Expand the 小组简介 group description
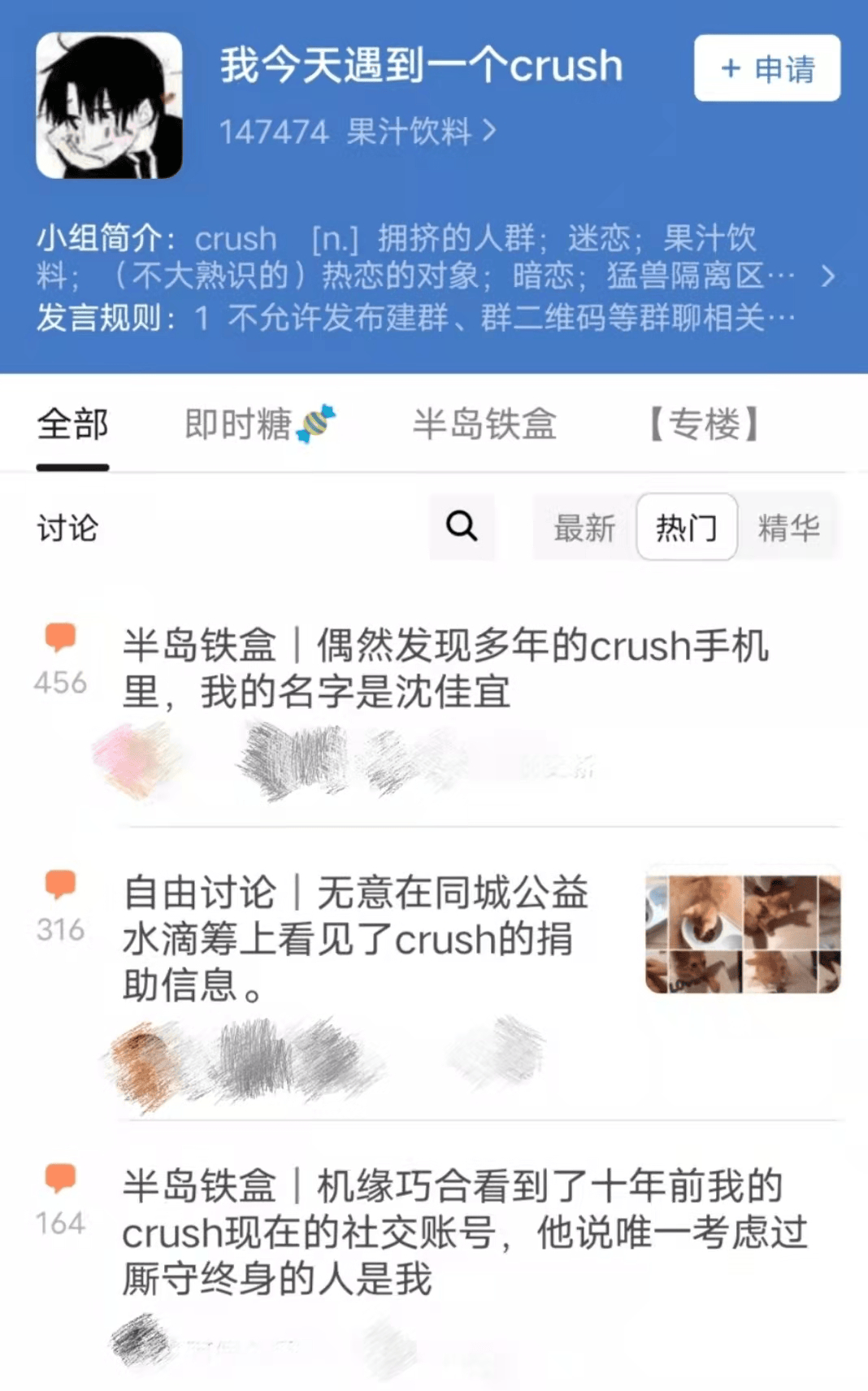Screen dimensions: 868x1391 (827, 276)
